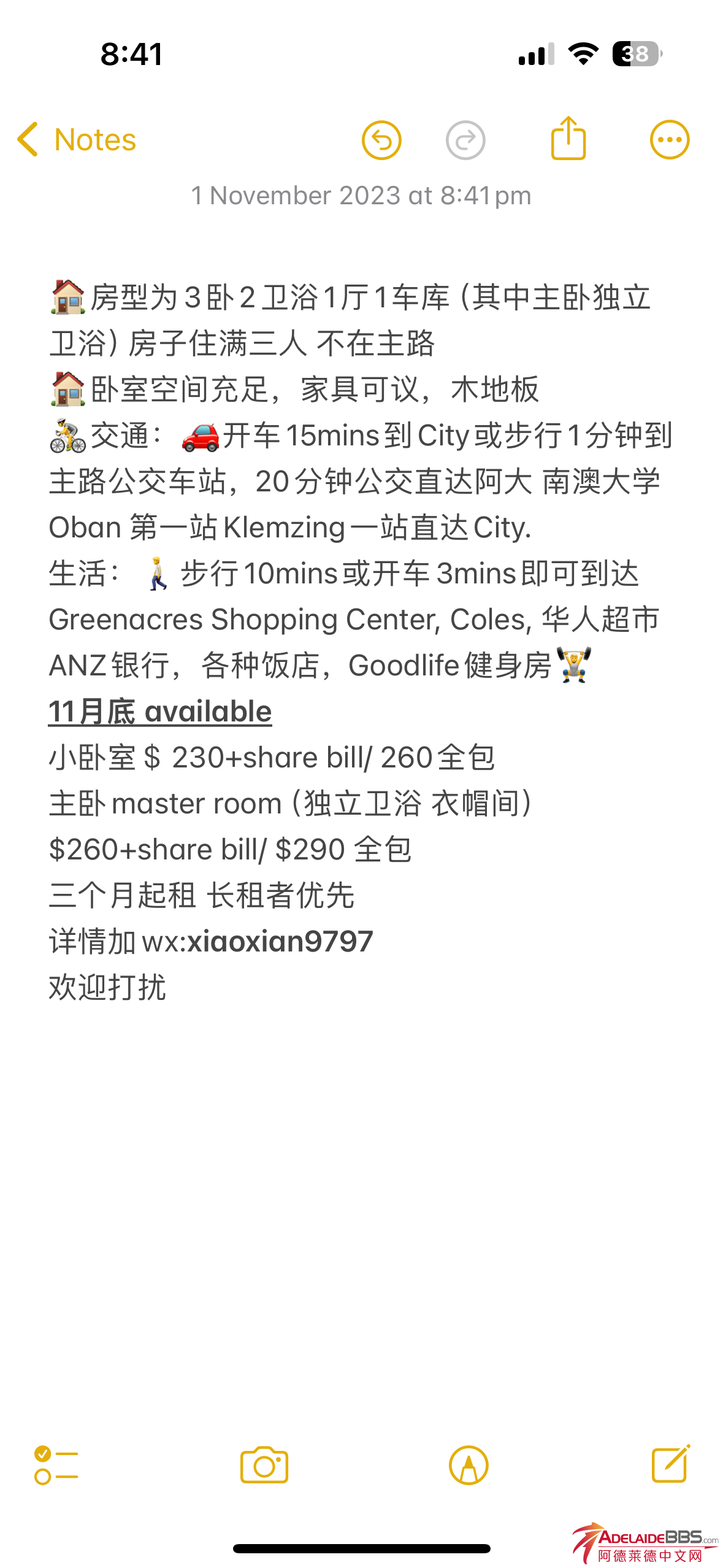
Task: Compose a new note
Action: [x=671, y=1464]
